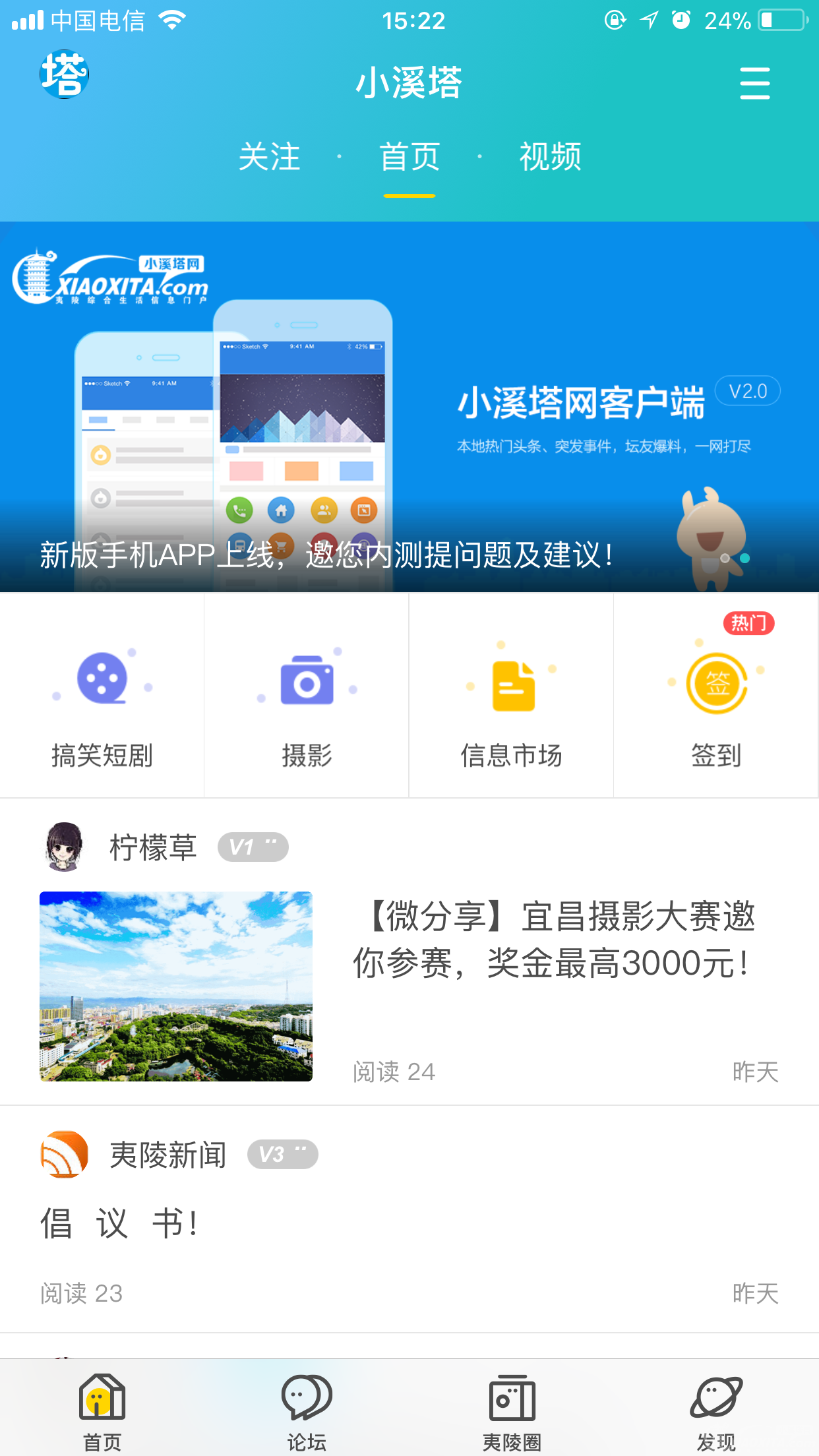819x1456 pixels.
Task: Open the hamburger menu
Action: coord(754,83)
